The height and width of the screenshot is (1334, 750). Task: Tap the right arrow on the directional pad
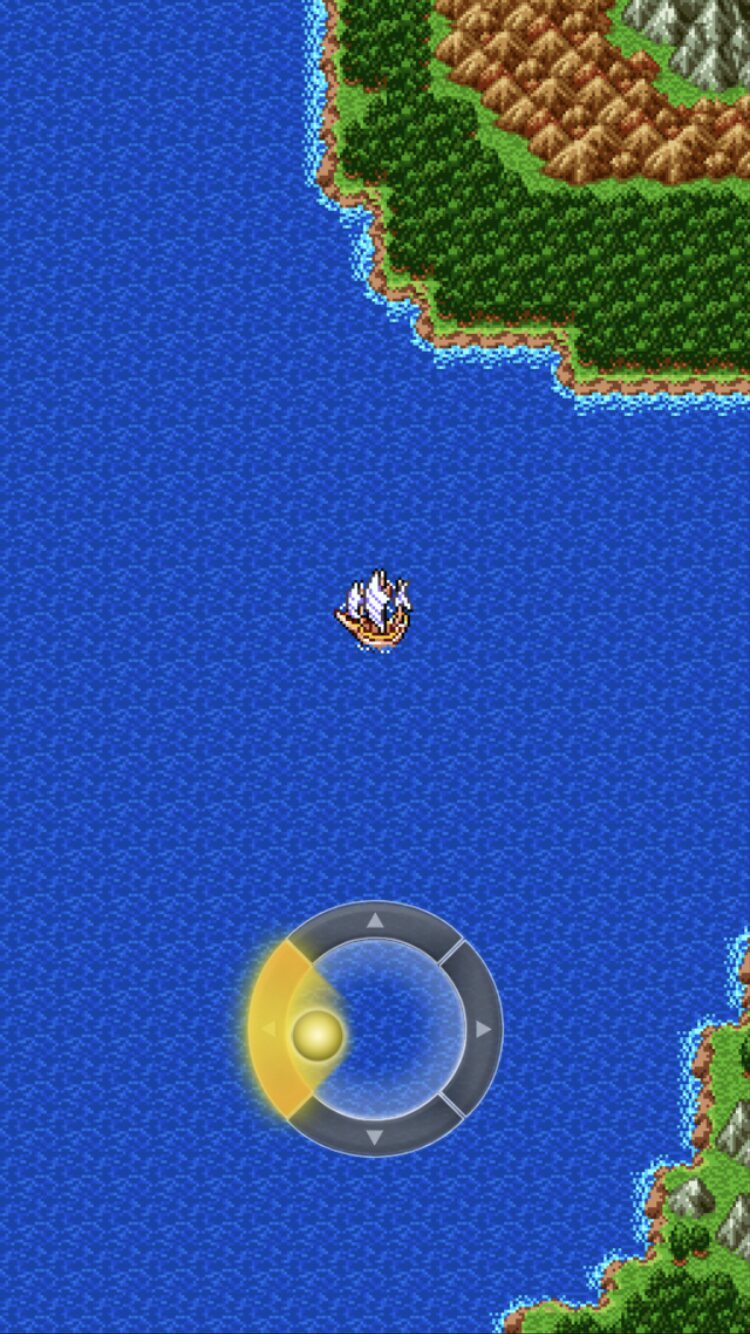click(x=483, y=1029)
